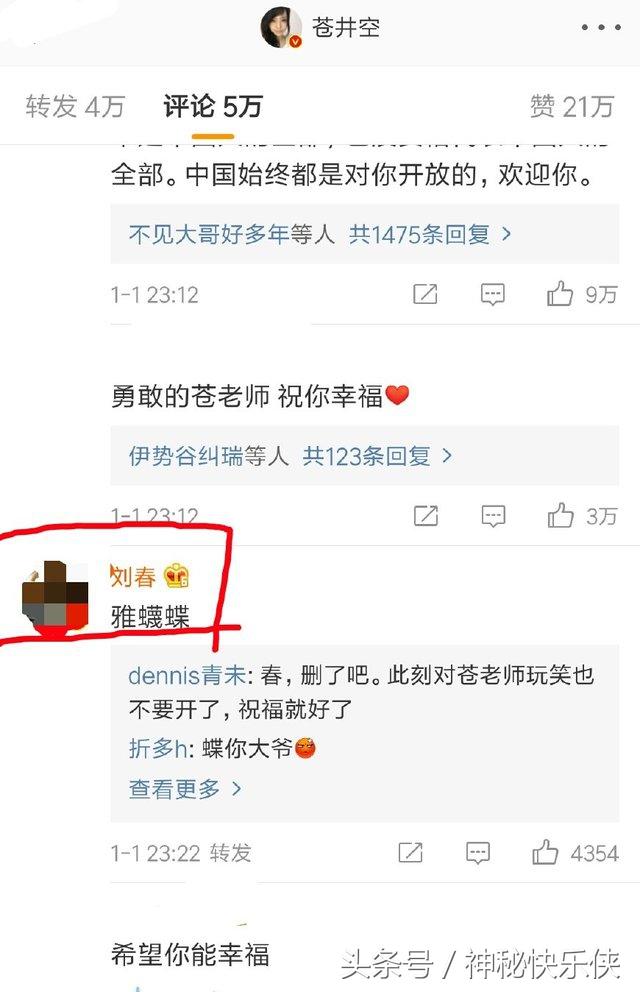Image resolution: width=640 pixels, height=992 pixels.
Task: Reply to the comment with 9万 likes
Action: 492,295
